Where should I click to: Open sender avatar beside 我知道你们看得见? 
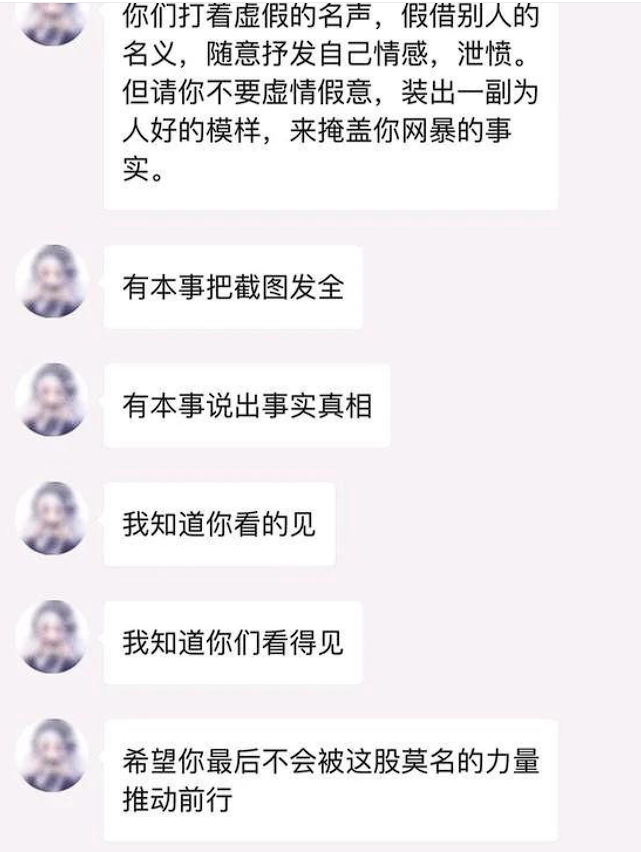coord(53,636)
